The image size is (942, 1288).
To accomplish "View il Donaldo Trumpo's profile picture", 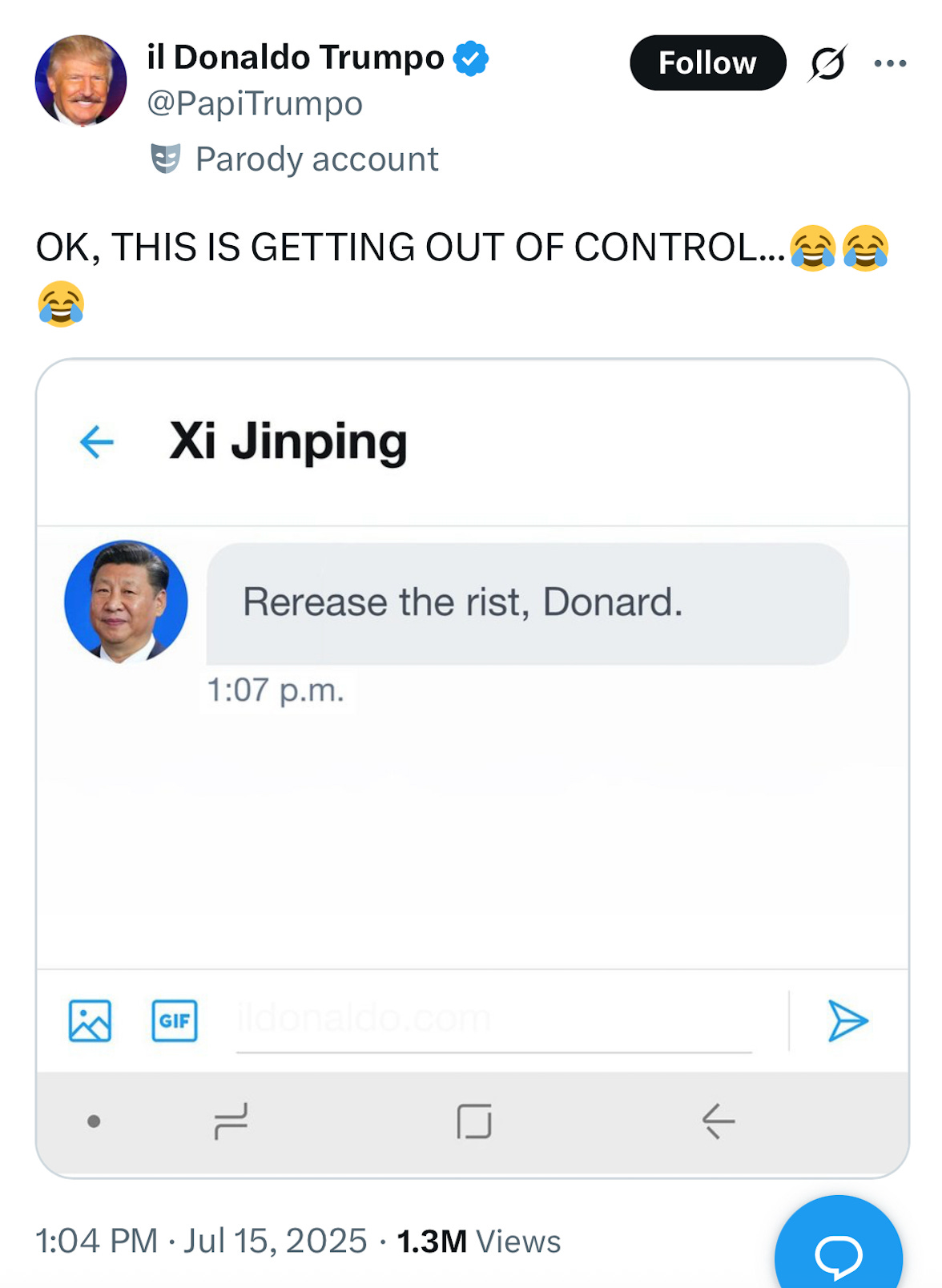I will (x=81, y=80).
